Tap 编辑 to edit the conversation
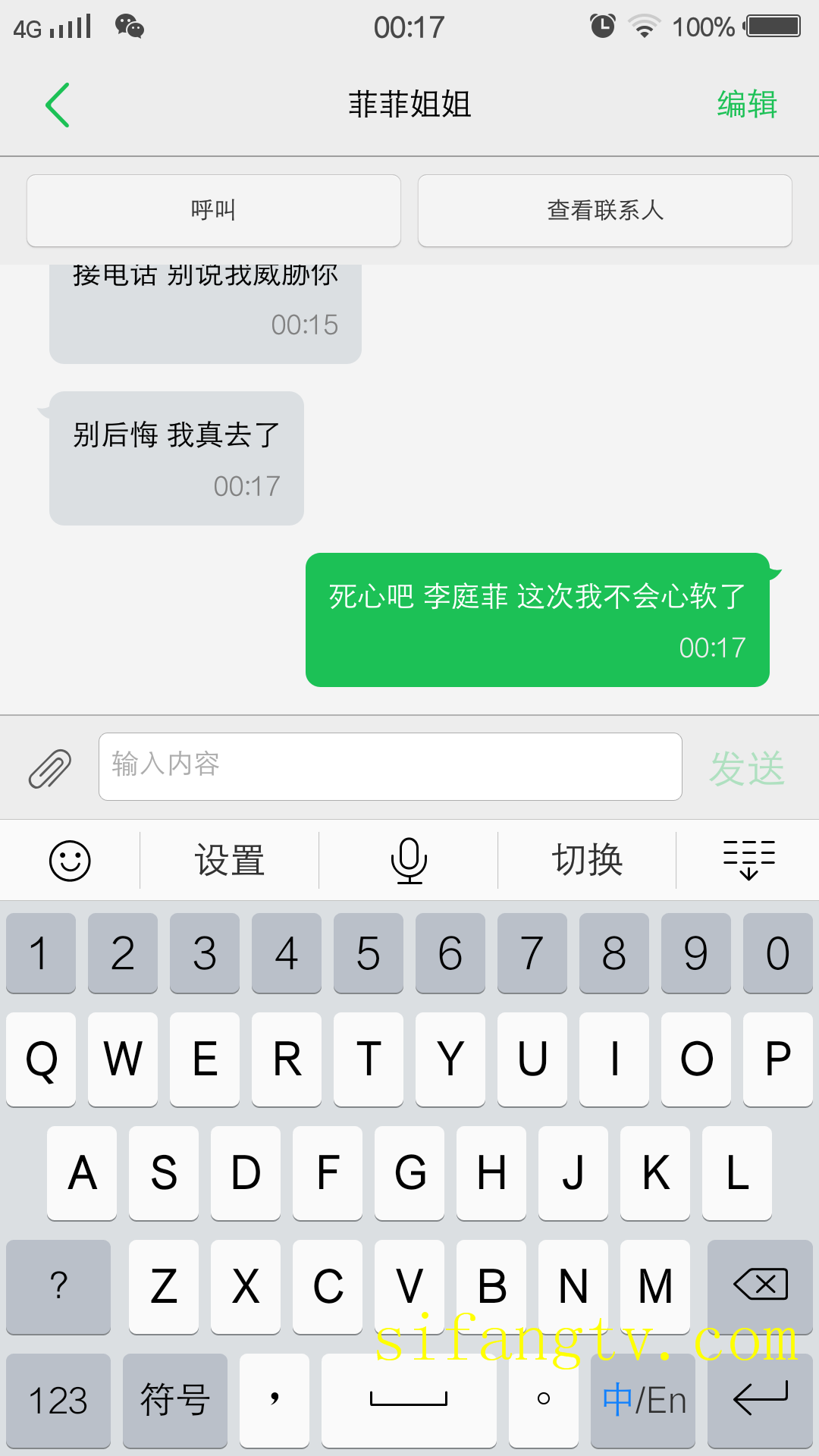Viewport: 819px width, 1456px height. coord(747,105)
